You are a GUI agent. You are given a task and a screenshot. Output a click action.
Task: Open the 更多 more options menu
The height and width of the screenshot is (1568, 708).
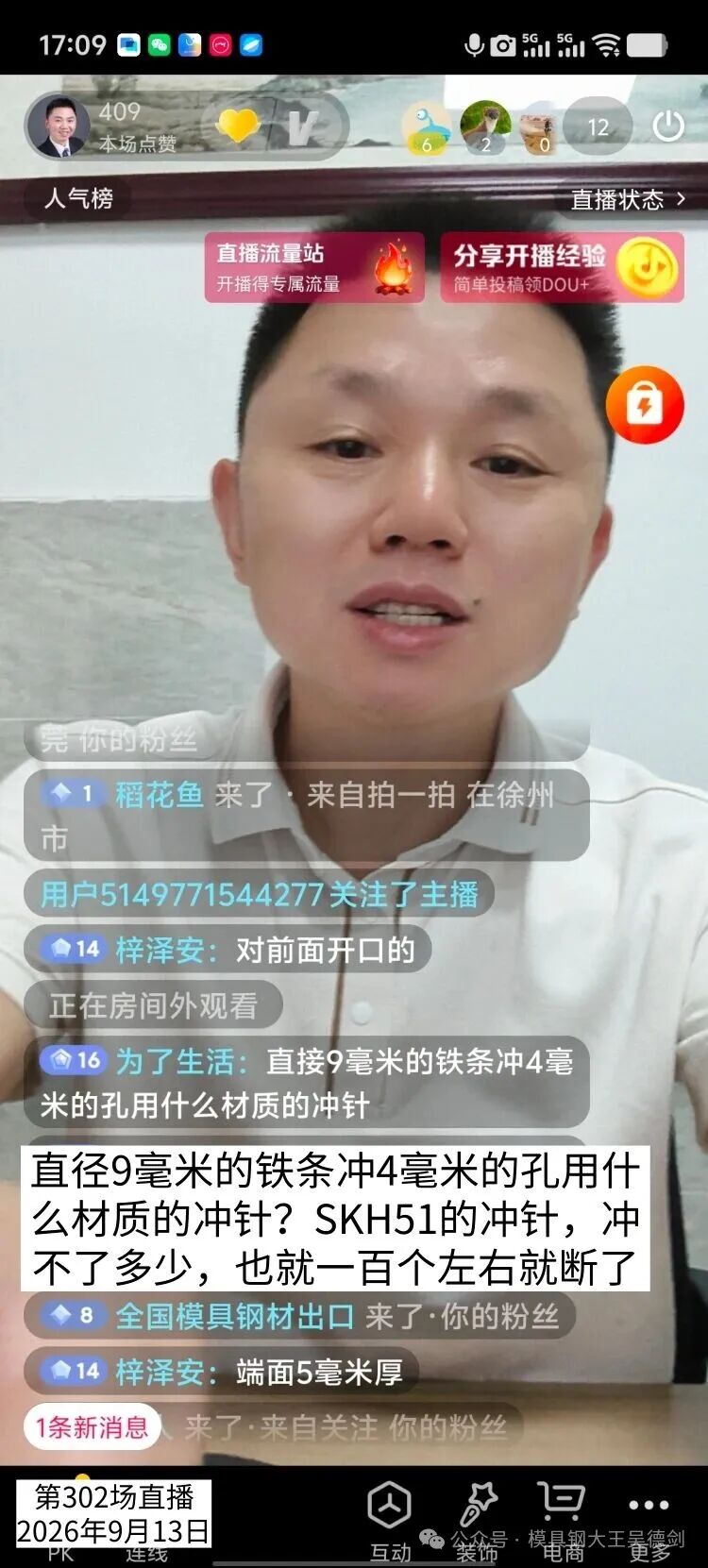(649, 1520)
